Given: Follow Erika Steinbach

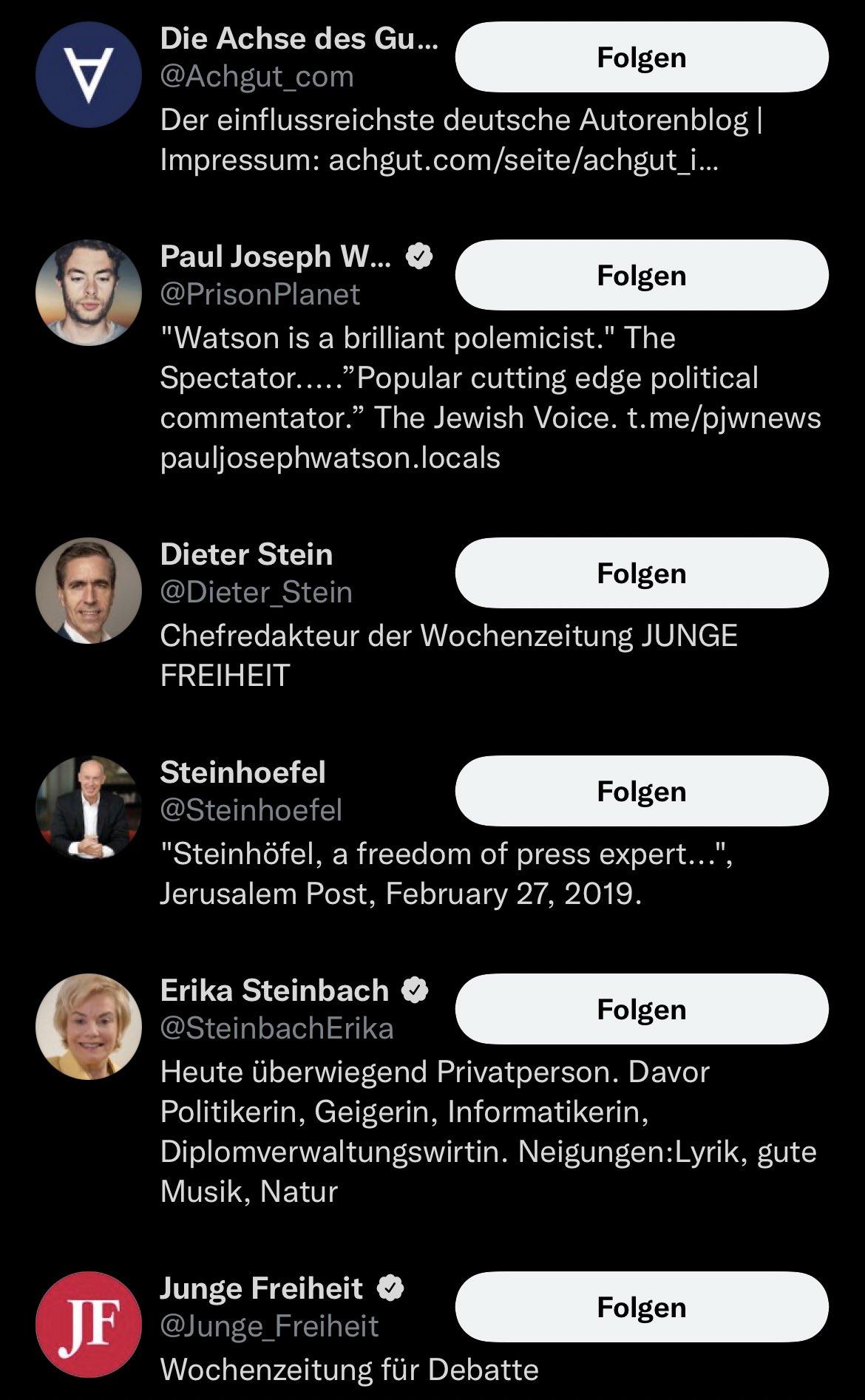Looking at the screenshot, I should (641, 1010).
